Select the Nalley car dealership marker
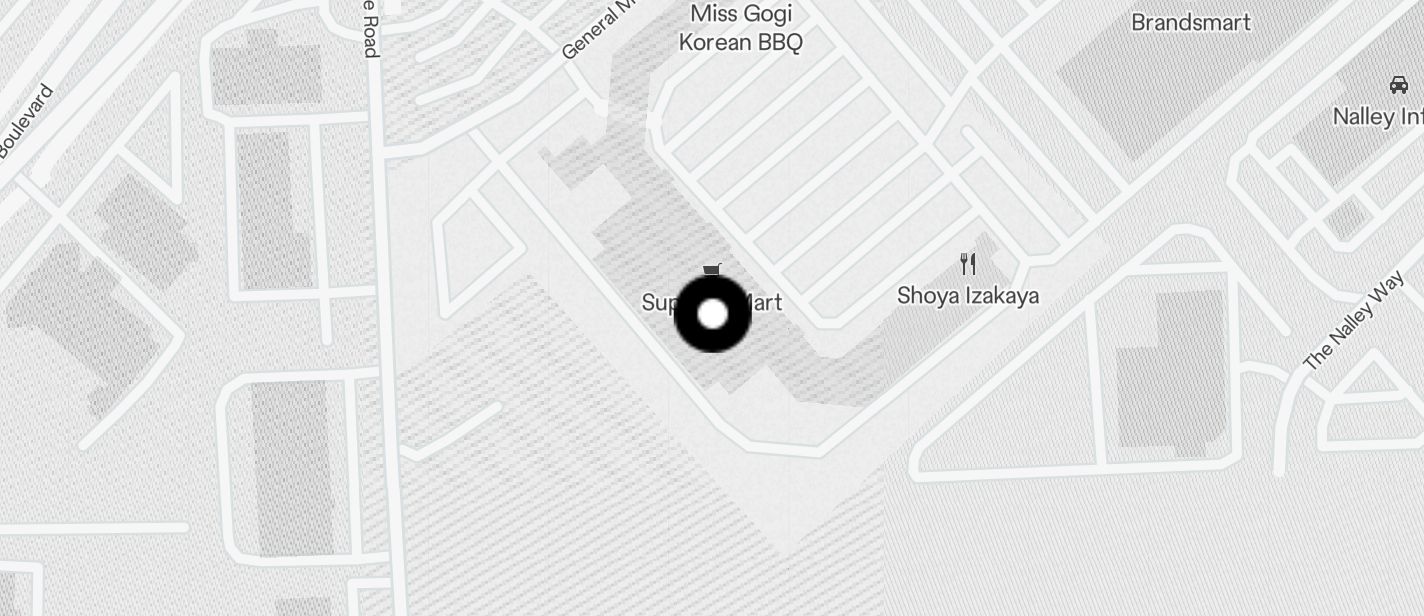The width and height of the screenshot is (1424, 616). [x=1398, y=86]
